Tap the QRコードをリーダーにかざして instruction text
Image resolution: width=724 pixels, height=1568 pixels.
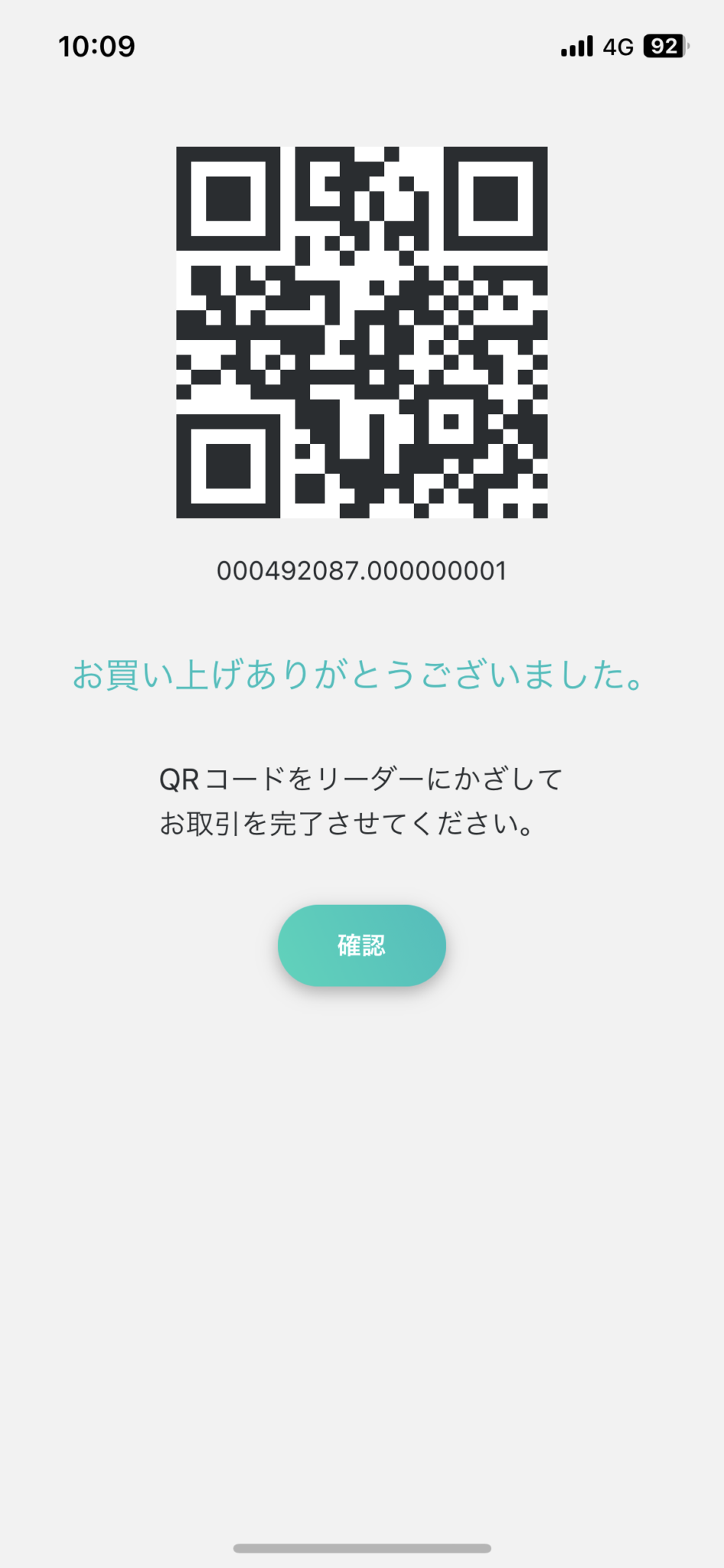361,778
